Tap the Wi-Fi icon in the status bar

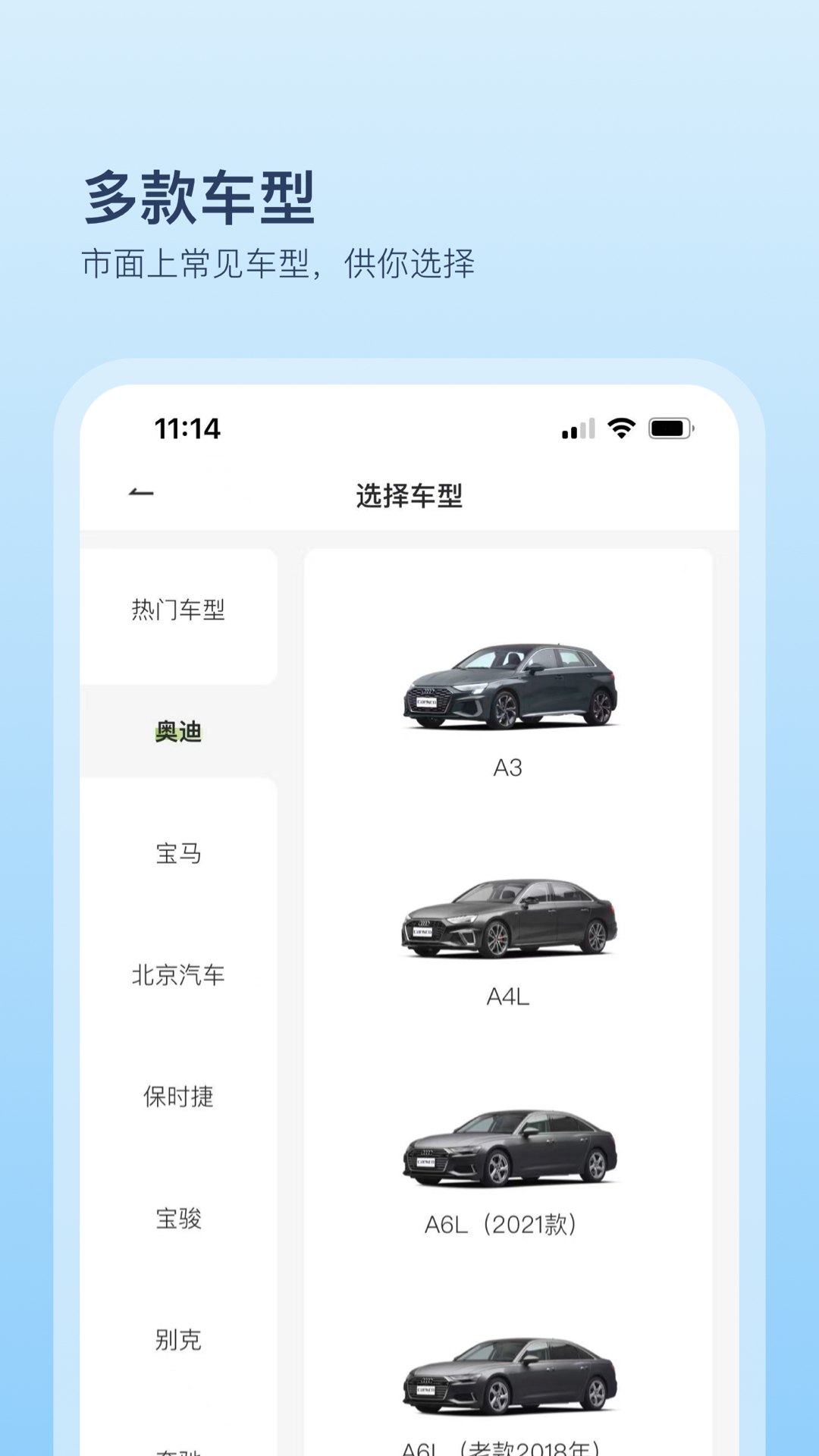620,429
